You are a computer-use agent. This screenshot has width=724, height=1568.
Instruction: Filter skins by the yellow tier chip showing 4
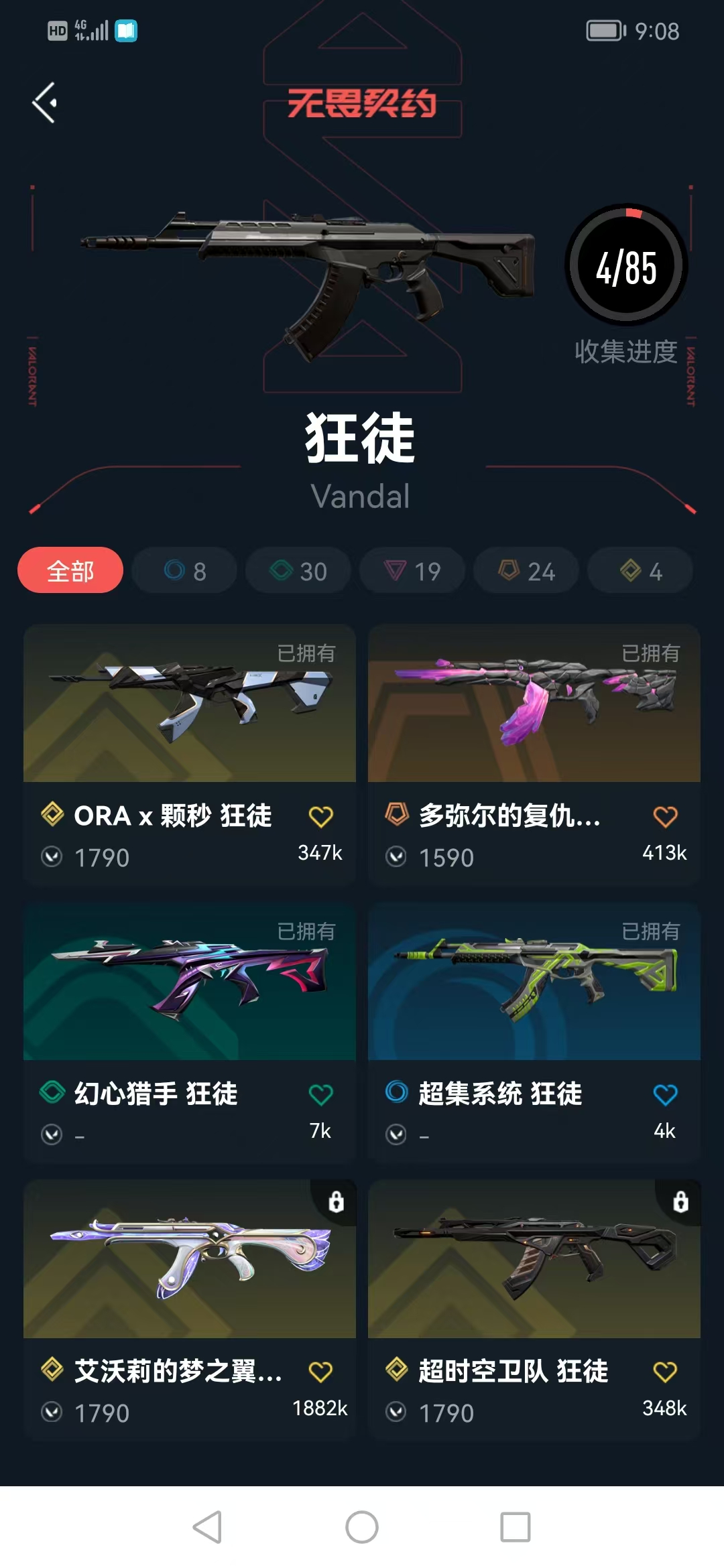point(640,570)
